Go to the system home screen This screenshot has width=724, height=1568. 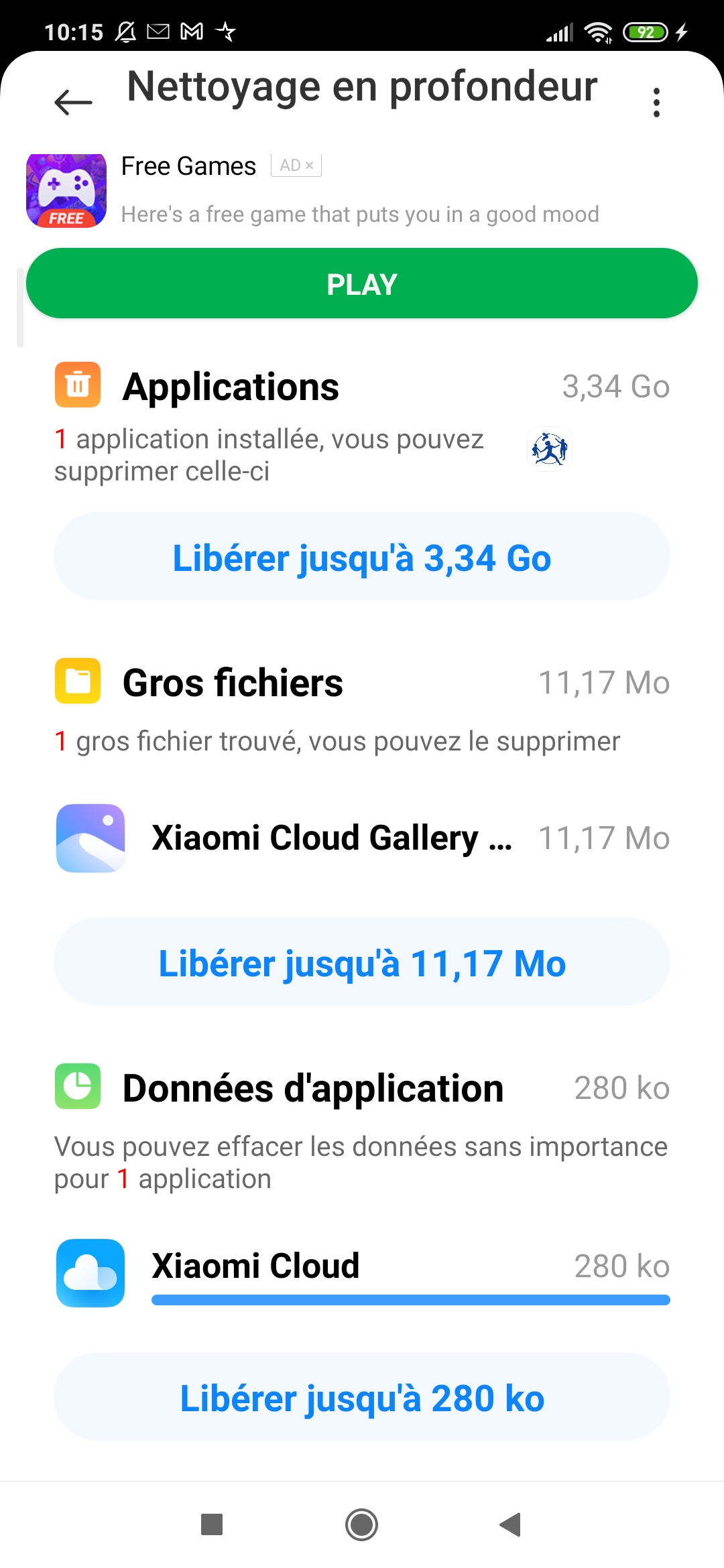click(x=362, y=1524)
